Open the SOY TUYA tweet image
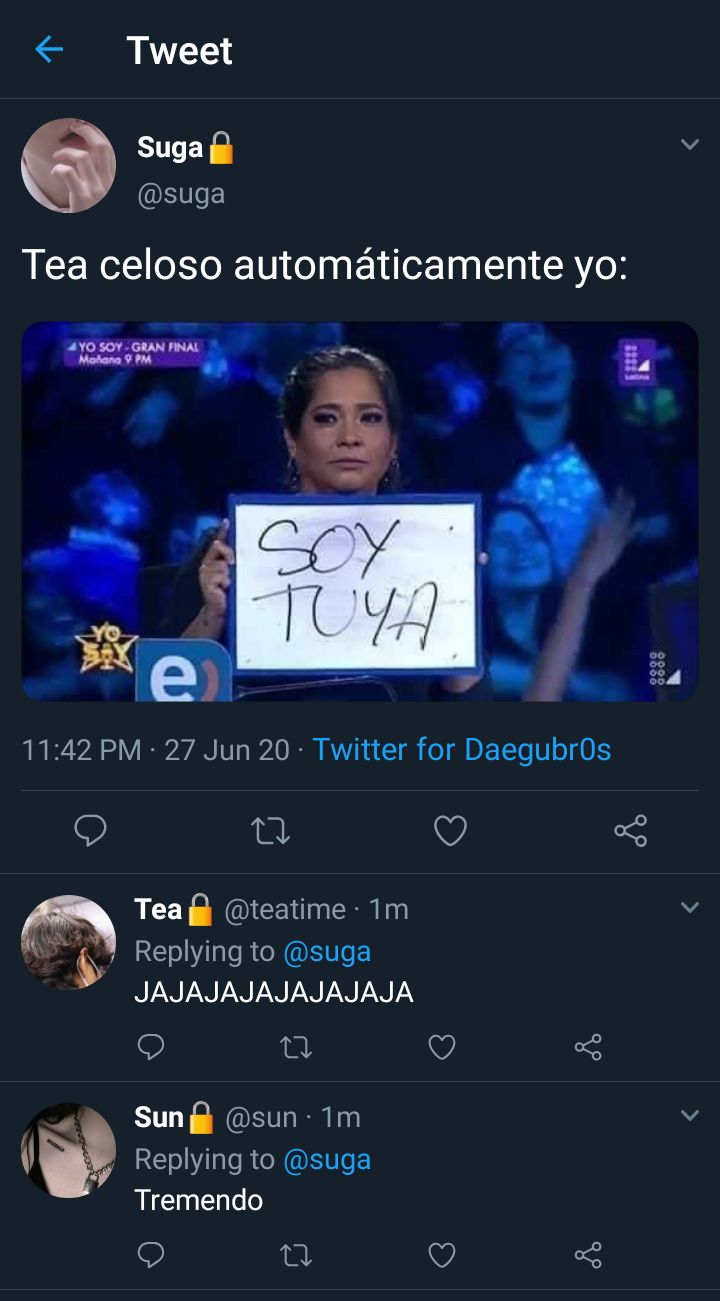 pos(360,511)
